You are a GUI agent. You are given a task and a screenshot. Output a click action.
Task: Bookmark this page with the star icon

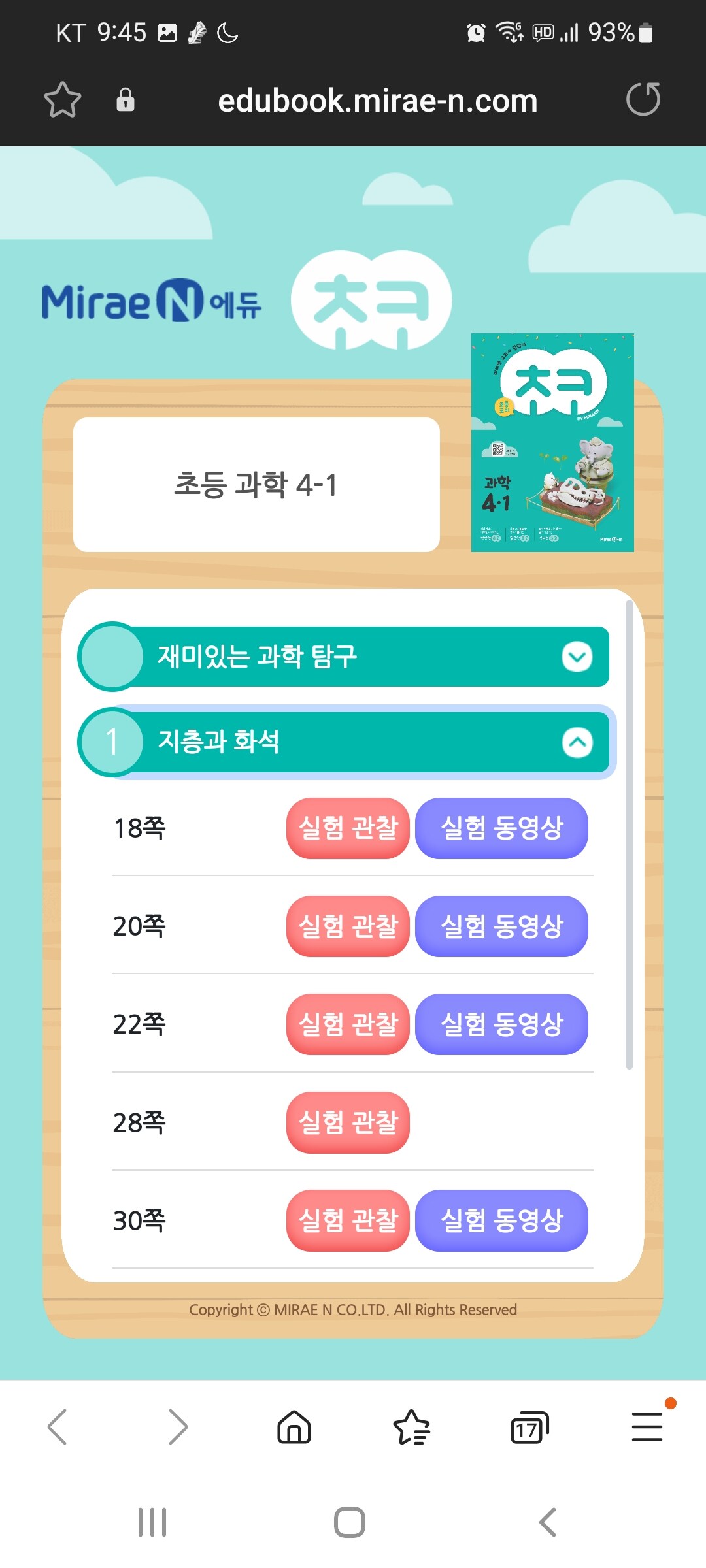[x=62, y=100]
